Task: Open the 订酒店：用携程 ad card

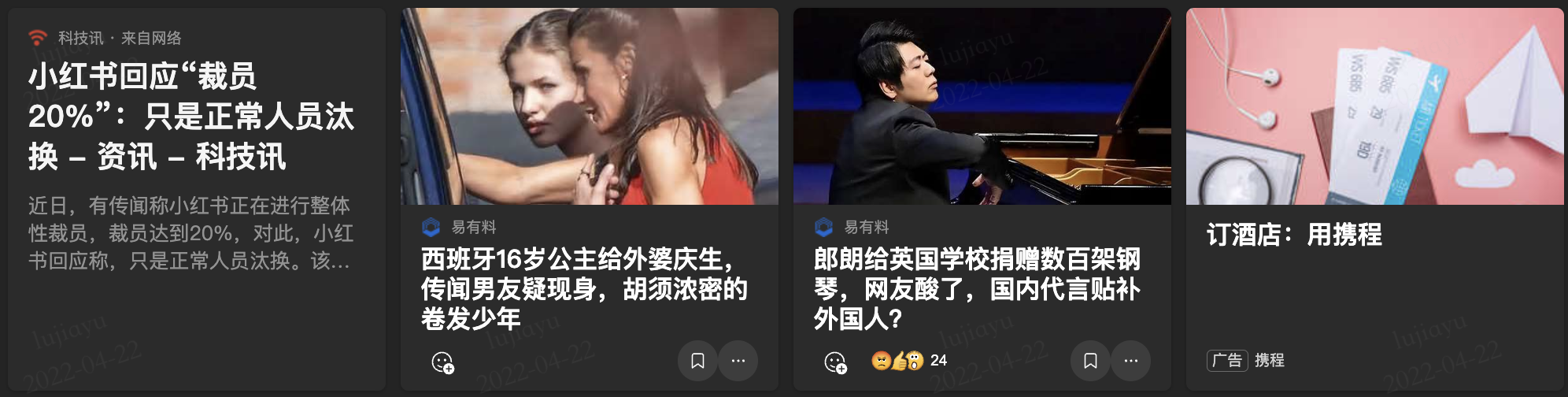Action: pos(1374,234)
